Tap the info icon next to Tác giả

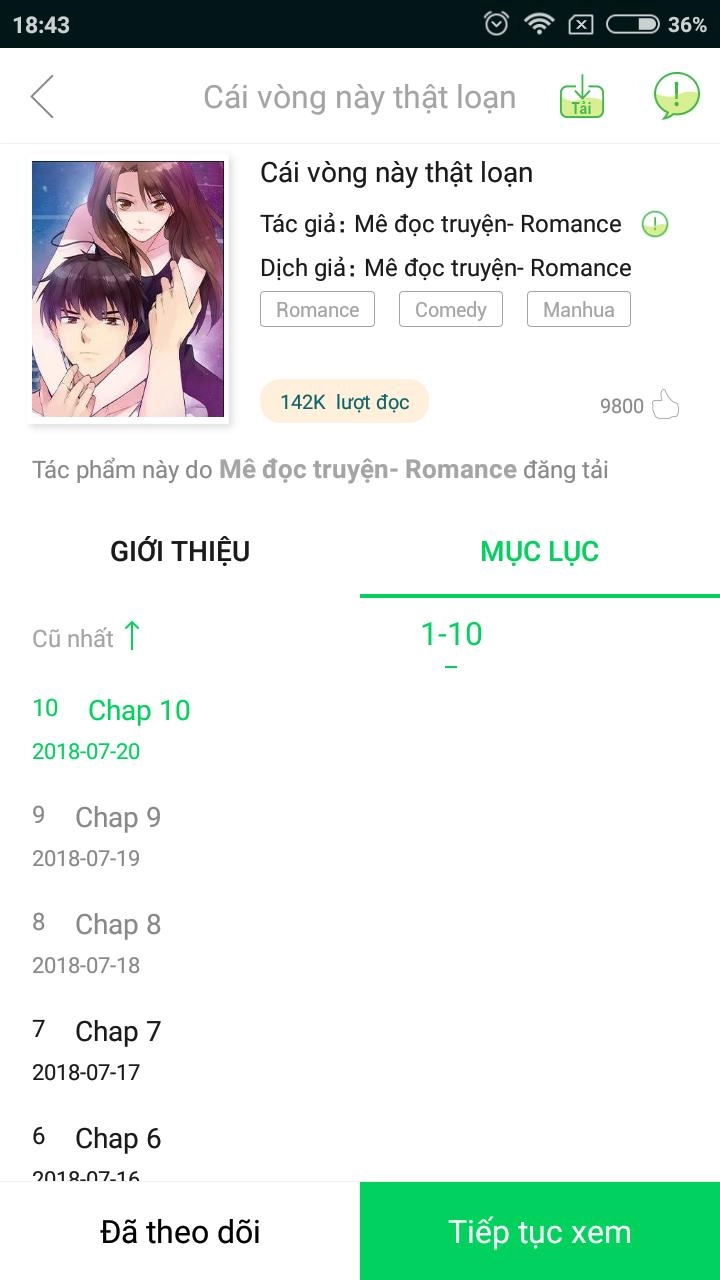click(x=654, y=224)
